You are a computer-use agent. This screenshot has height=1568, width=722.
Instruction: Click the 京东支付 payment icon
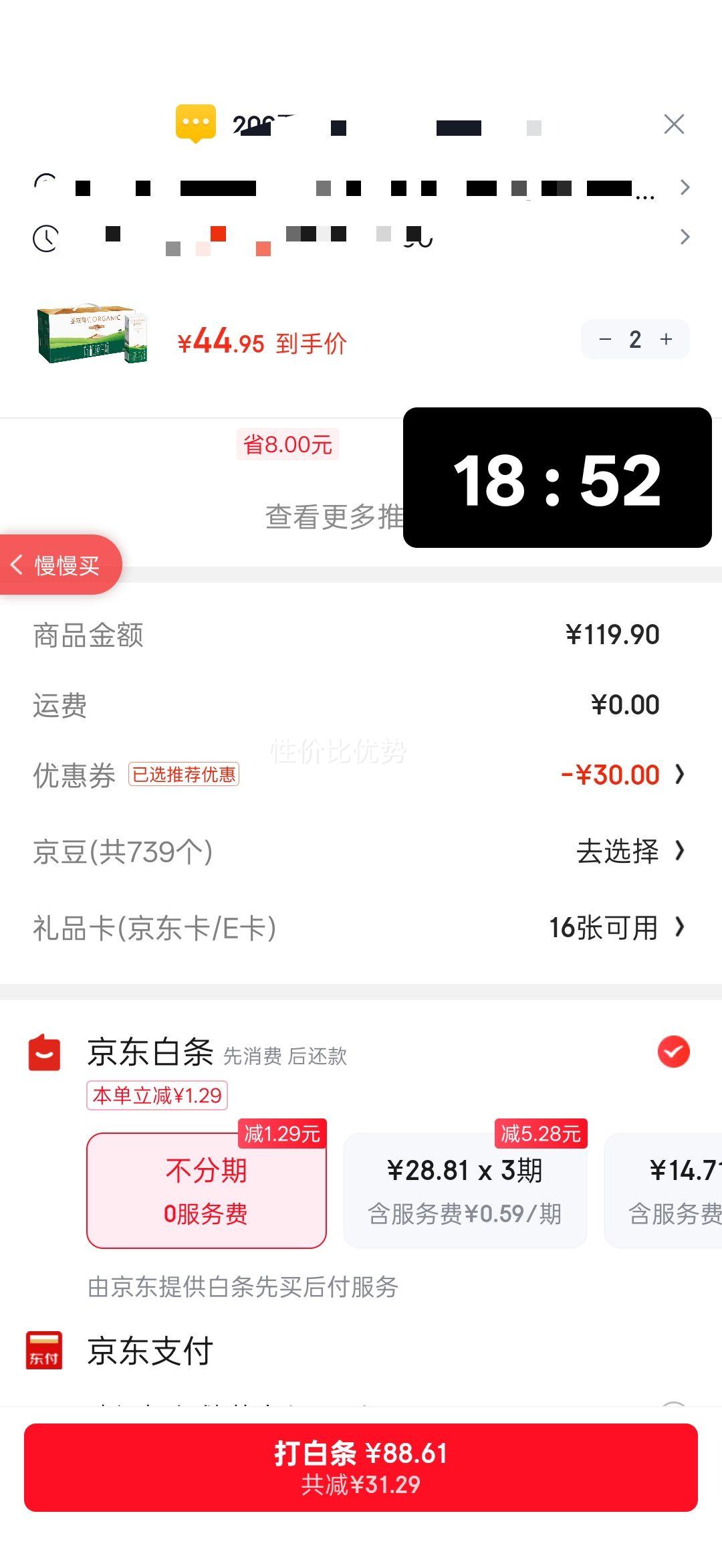click(43, 1351)
